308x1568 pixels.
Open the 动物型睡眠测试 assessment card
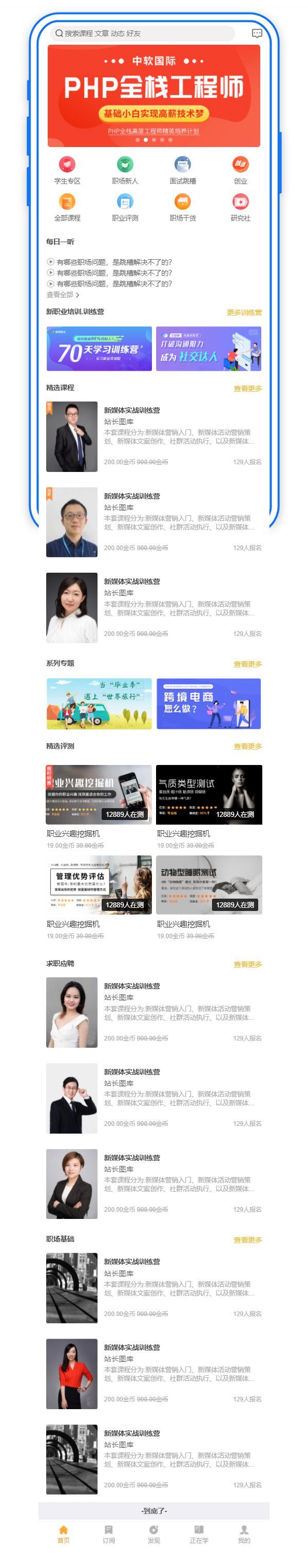[x=208, y=884]
